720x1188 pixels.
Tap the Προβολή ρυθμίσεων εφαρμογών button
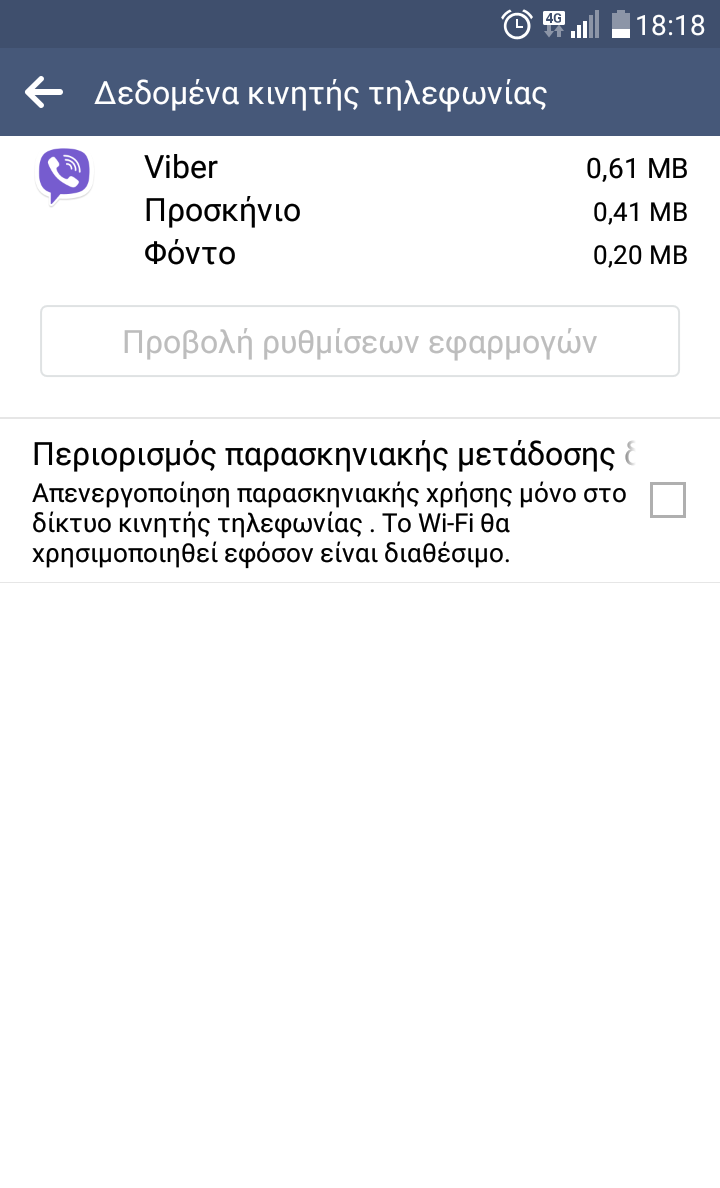[360, 342]
